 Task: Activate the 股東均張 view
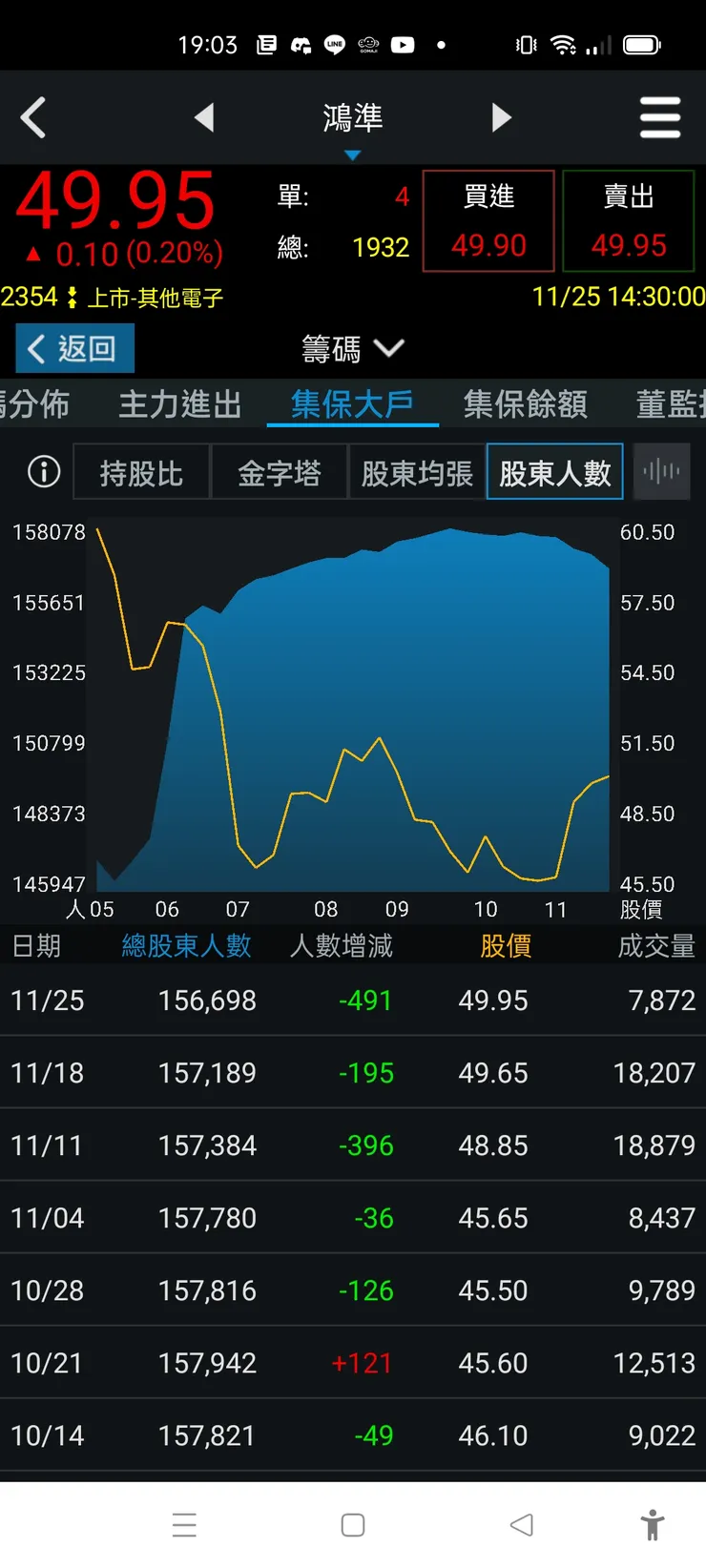417,471
